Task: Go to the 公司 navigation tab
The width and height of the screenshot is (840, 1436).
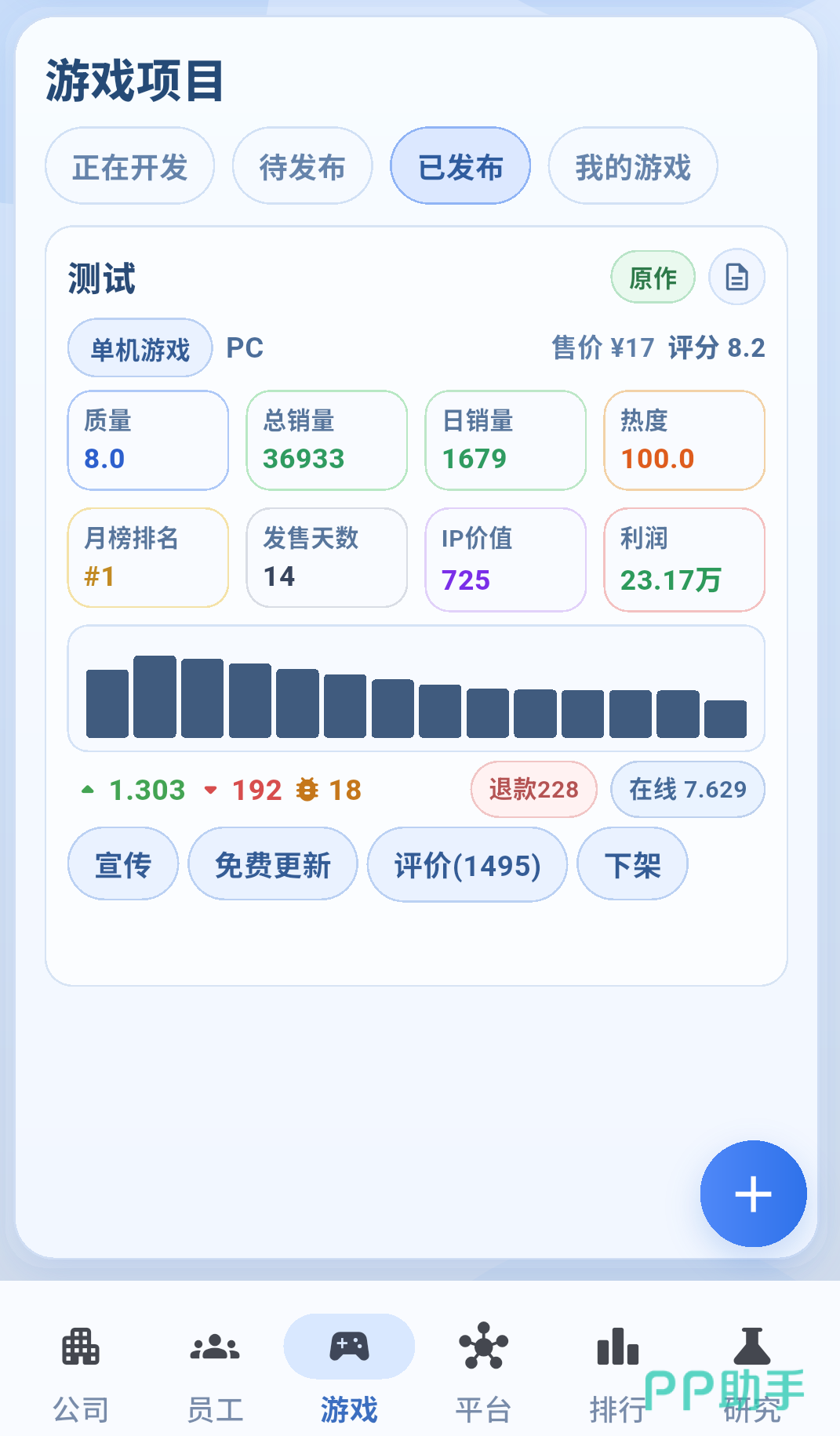Action: tap(81, 1375)
